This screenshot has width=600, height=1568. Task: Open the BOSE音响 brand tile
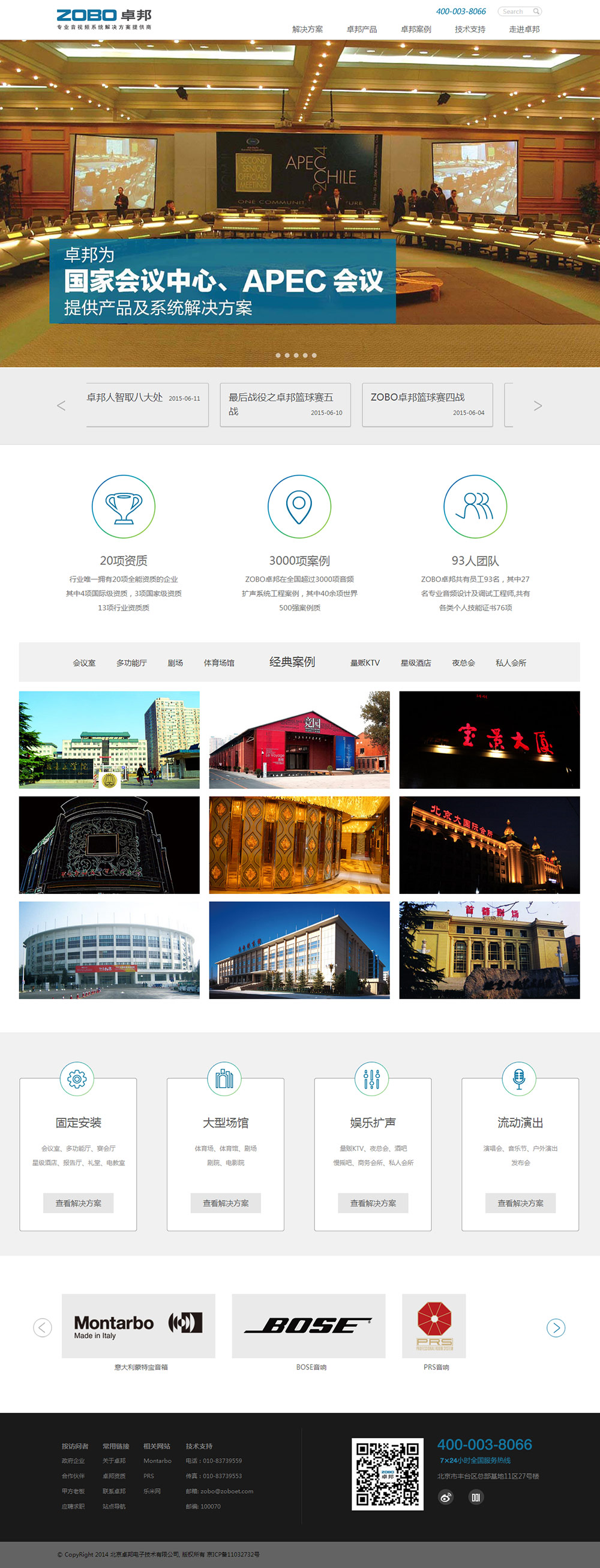click(x=308, y=1325)
